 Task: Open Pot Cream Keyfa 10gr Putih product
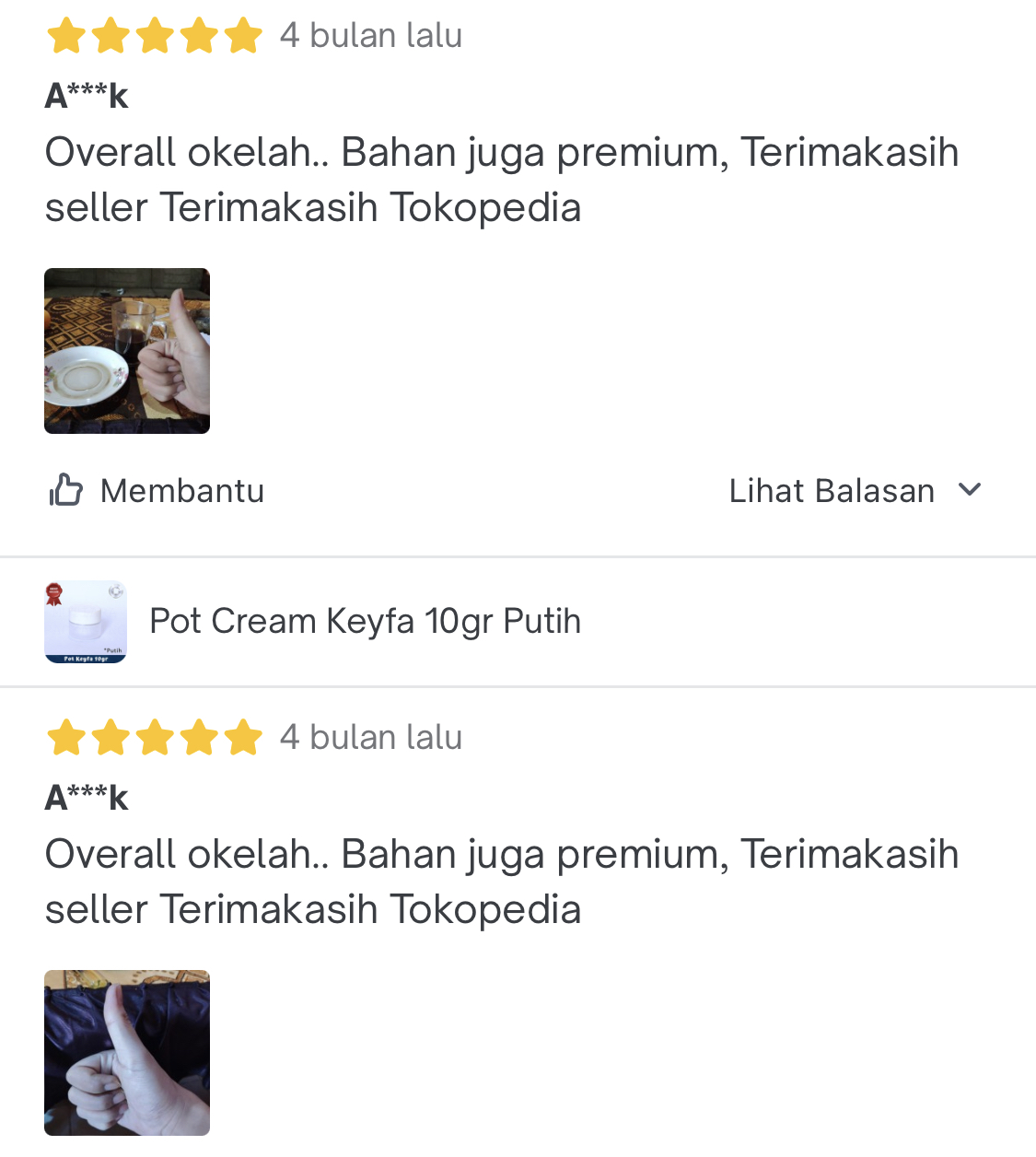click(365, 622)
